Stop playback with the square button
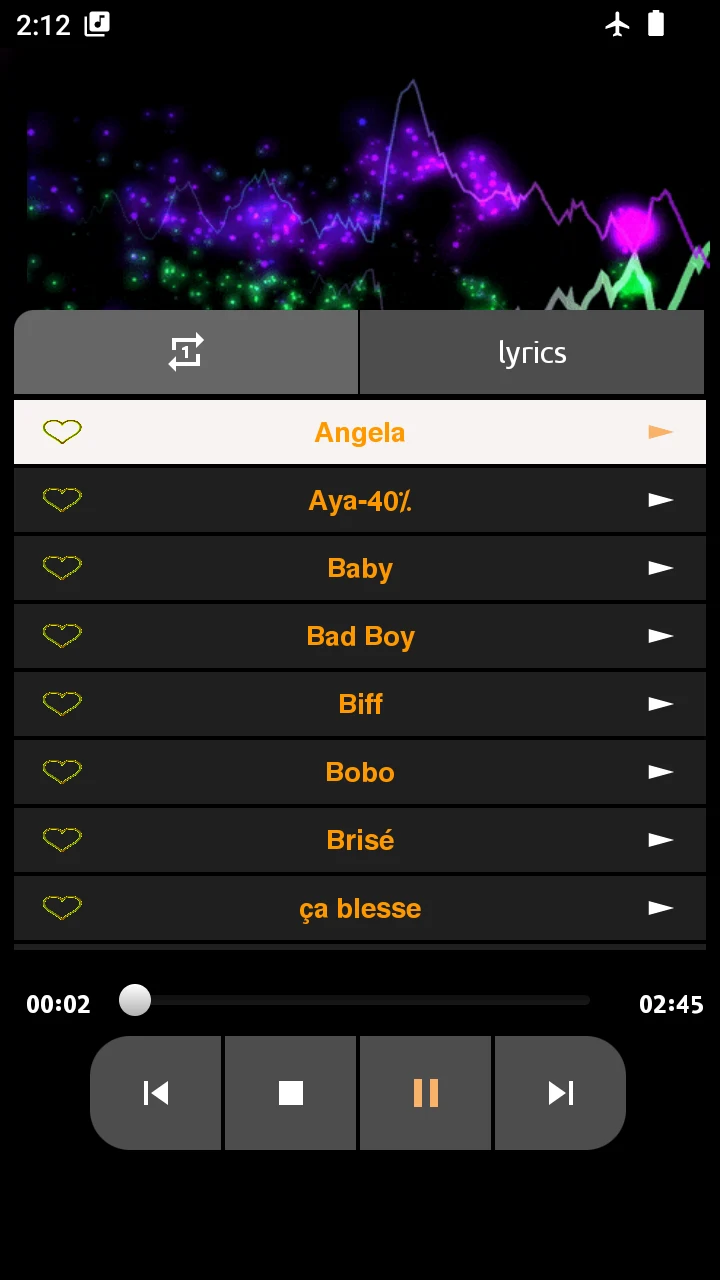Viewport: 720px width, 1280px height. coord(290,1093)
